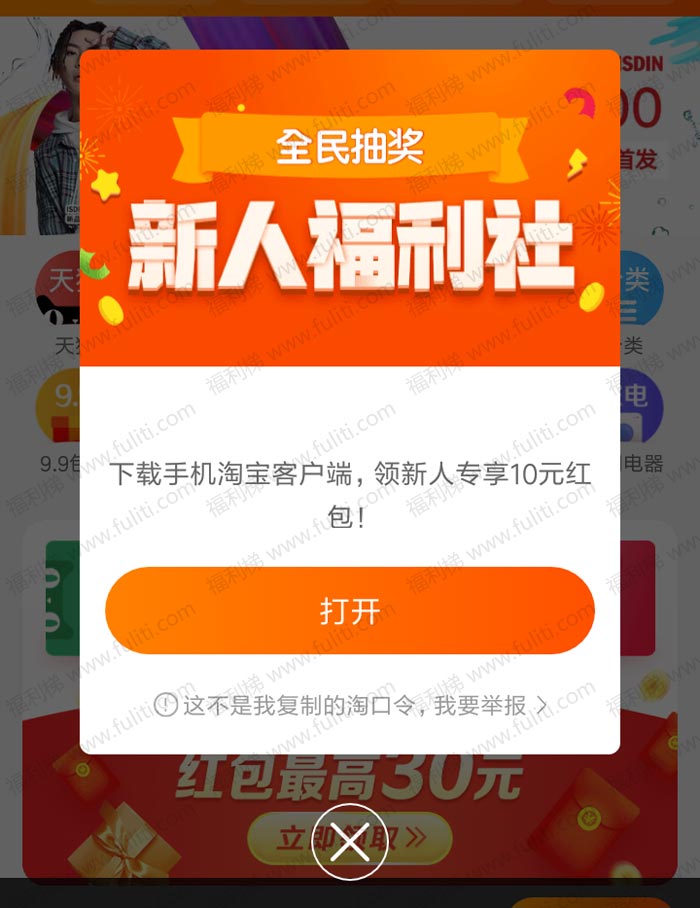This screenshot has width=700, height=908.
Task: Dismiss the popup with the X button
Action: [349, 843]
